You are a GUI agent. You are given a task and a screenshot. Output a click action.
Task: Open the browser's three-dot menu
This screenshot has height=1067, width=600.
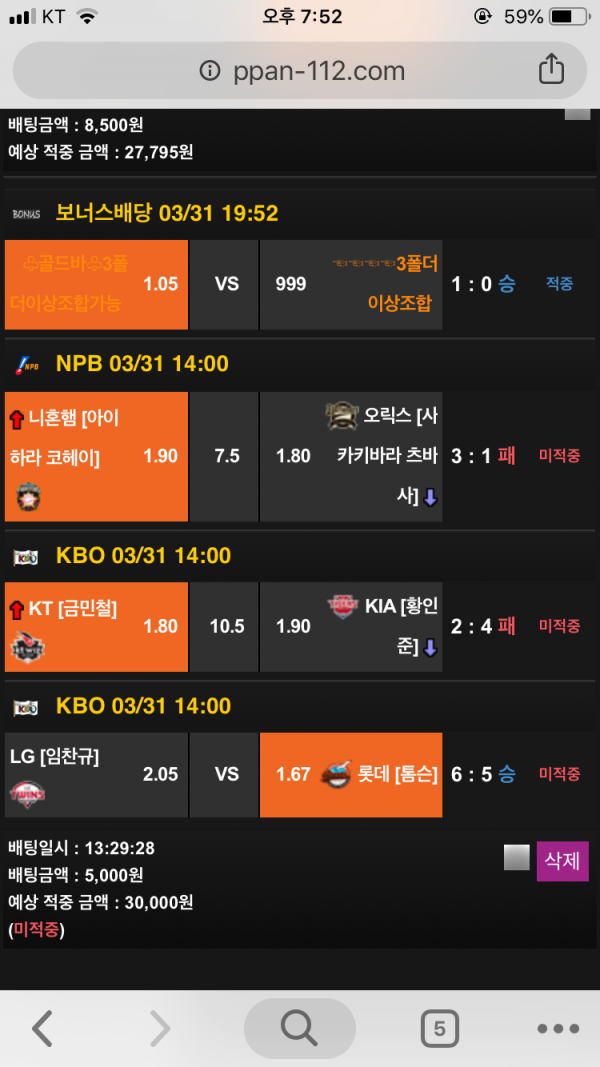point(557,1028)
